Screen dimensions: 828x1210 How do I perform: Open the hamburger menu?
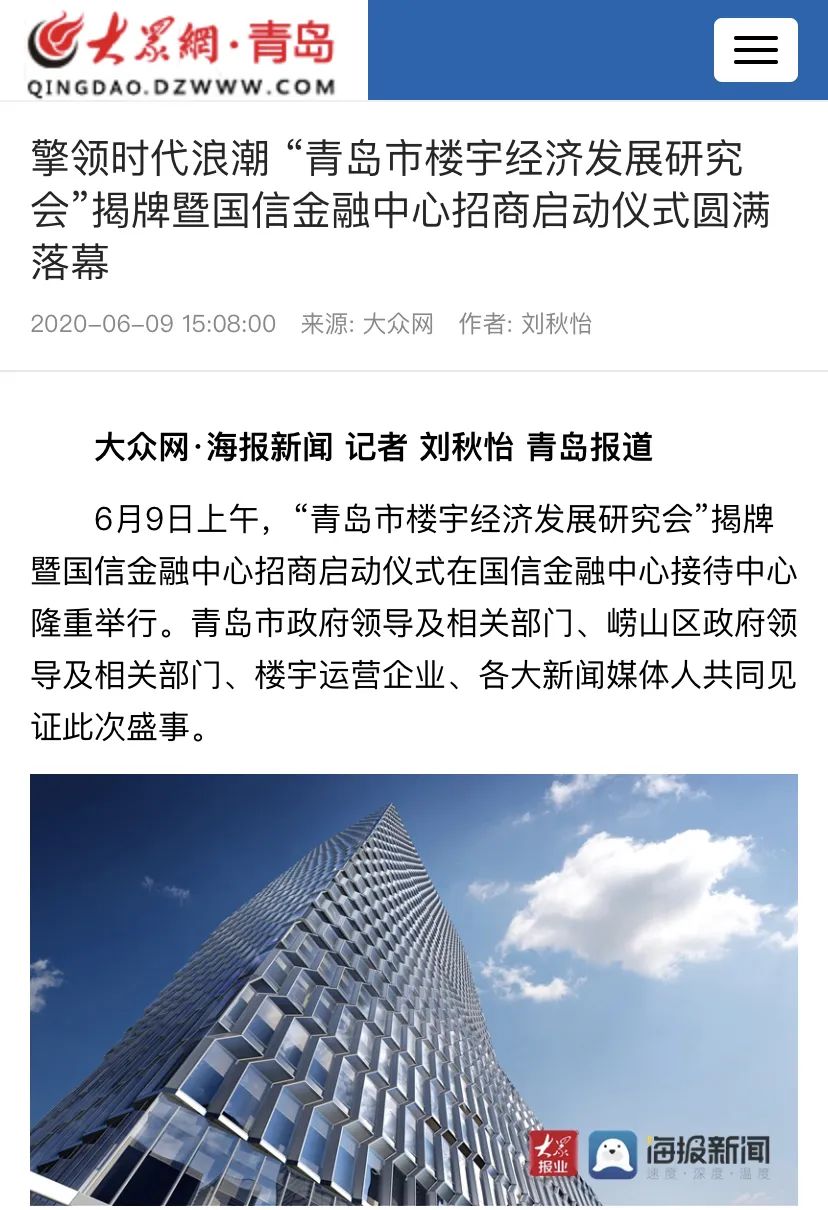tap(755, 50)
